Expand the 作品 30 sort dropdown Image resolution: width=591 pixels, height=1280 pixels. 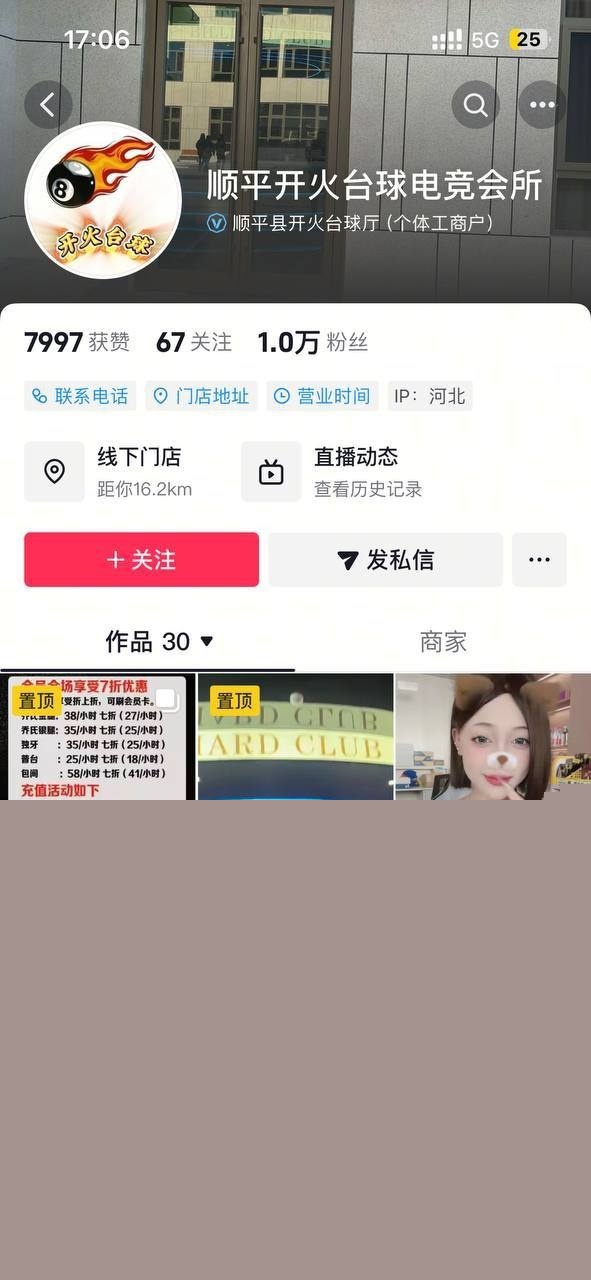pyautogui.click(x=160, y=642)
